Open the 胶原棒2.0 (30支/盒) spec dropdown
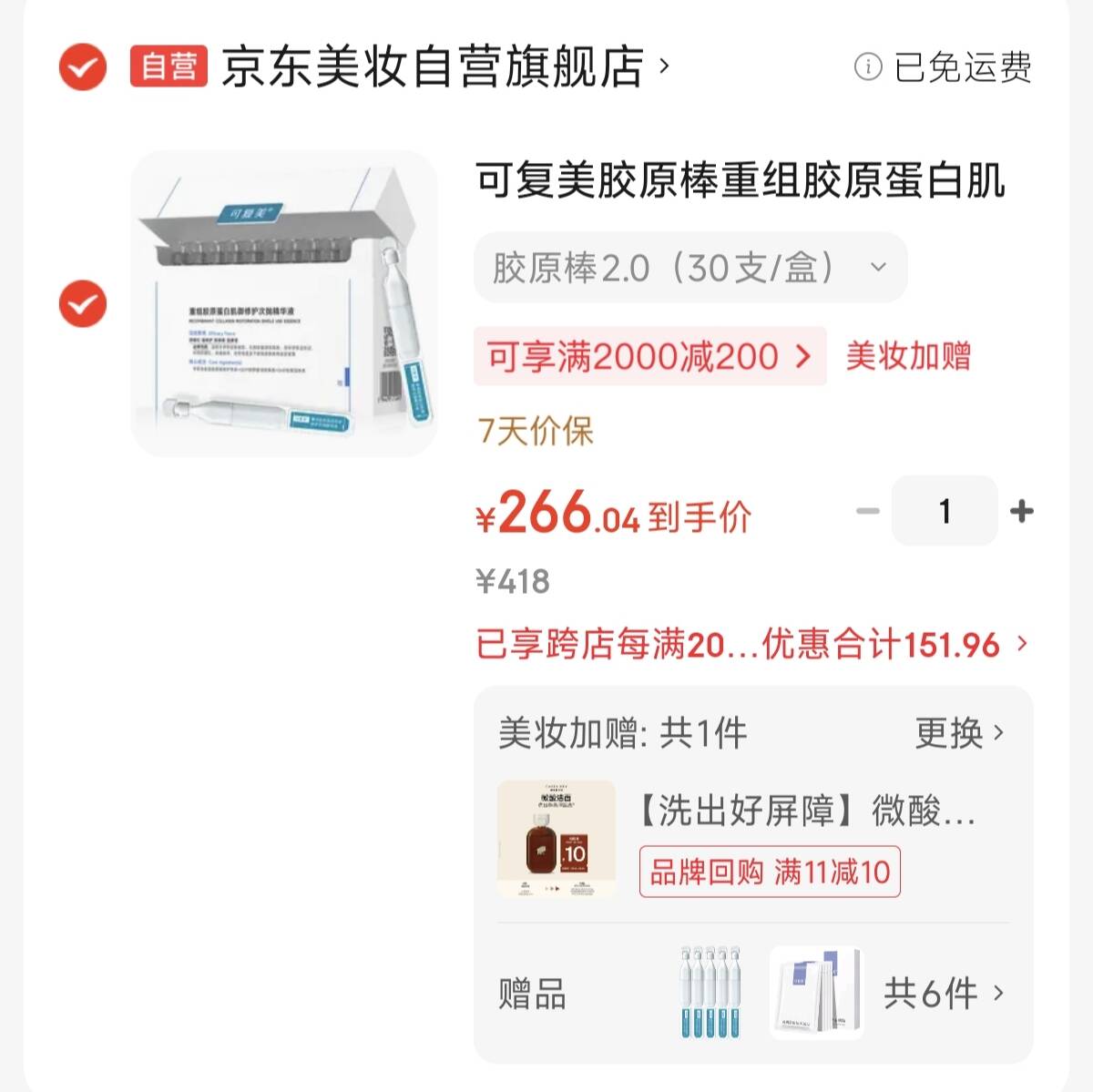 point(690,268)
